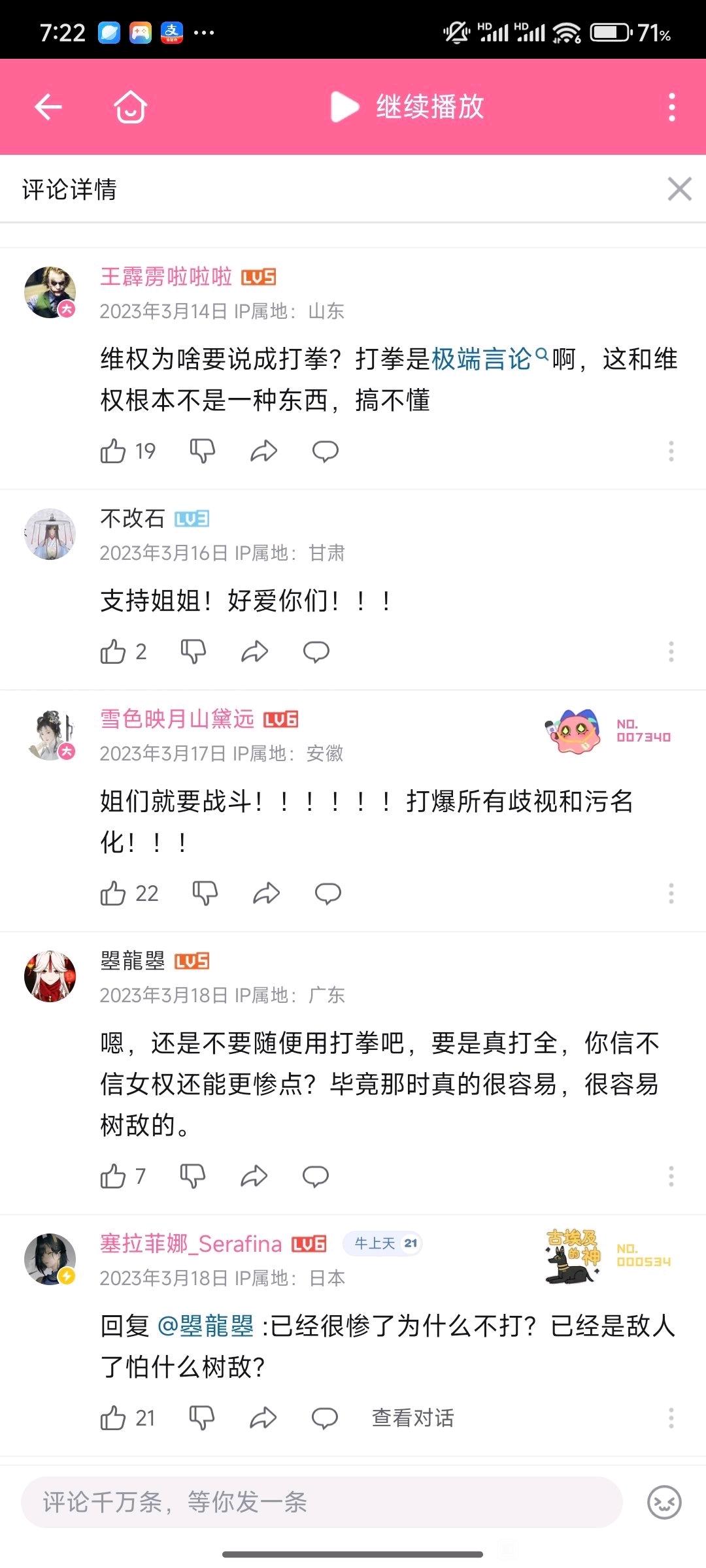Share 雪色映月山黛远's comment
Screen dimensions: 706x1568
(x=266, y=893)
